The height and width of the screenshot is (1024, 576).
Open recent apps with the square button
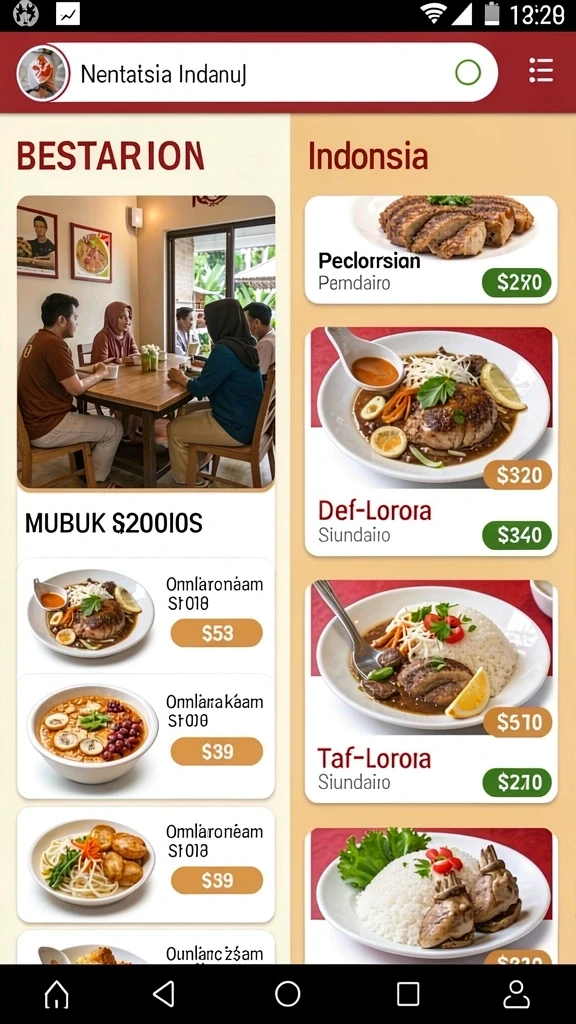click(x=408, y=994)
